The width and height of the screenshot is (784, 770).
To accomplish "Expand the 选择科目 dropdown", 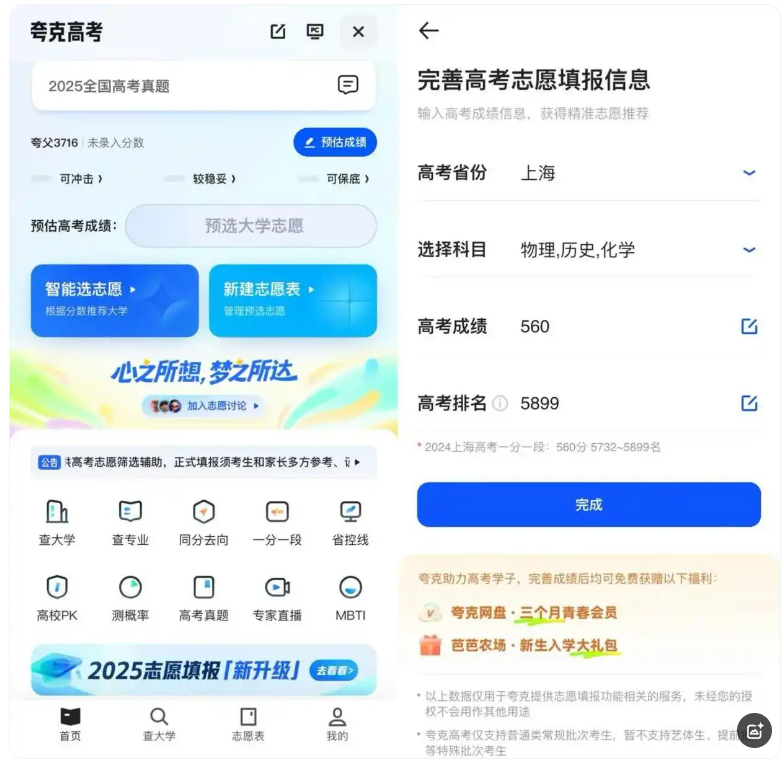I will (749, 250).
